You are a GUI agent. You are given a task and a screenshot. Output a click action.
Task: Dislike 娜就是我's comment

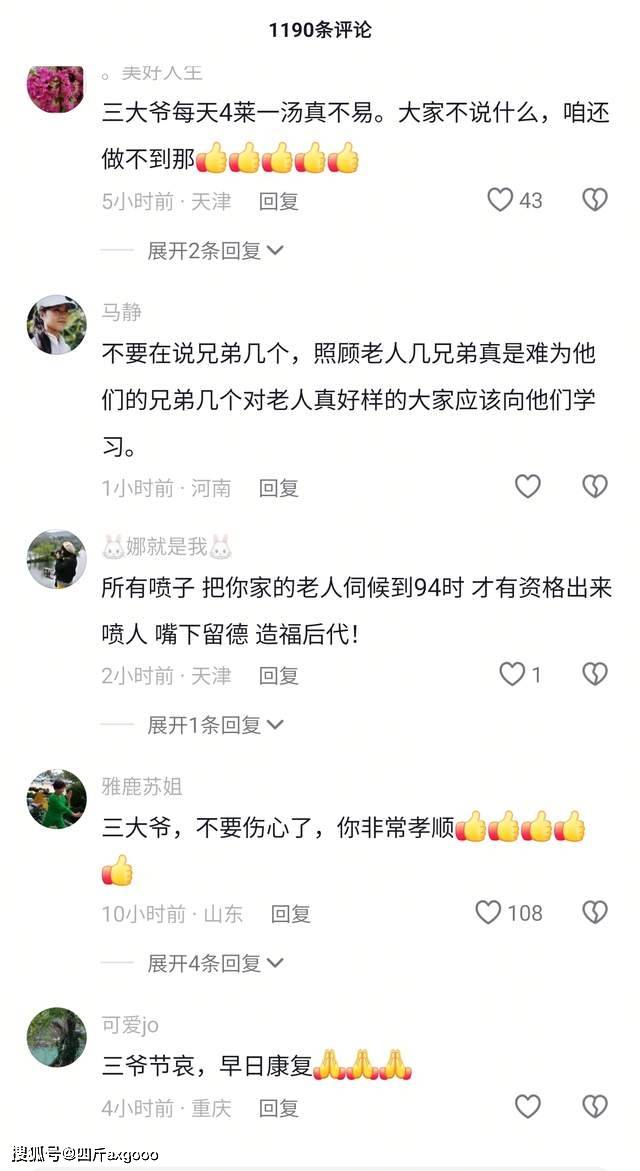(x=595, y=675)
